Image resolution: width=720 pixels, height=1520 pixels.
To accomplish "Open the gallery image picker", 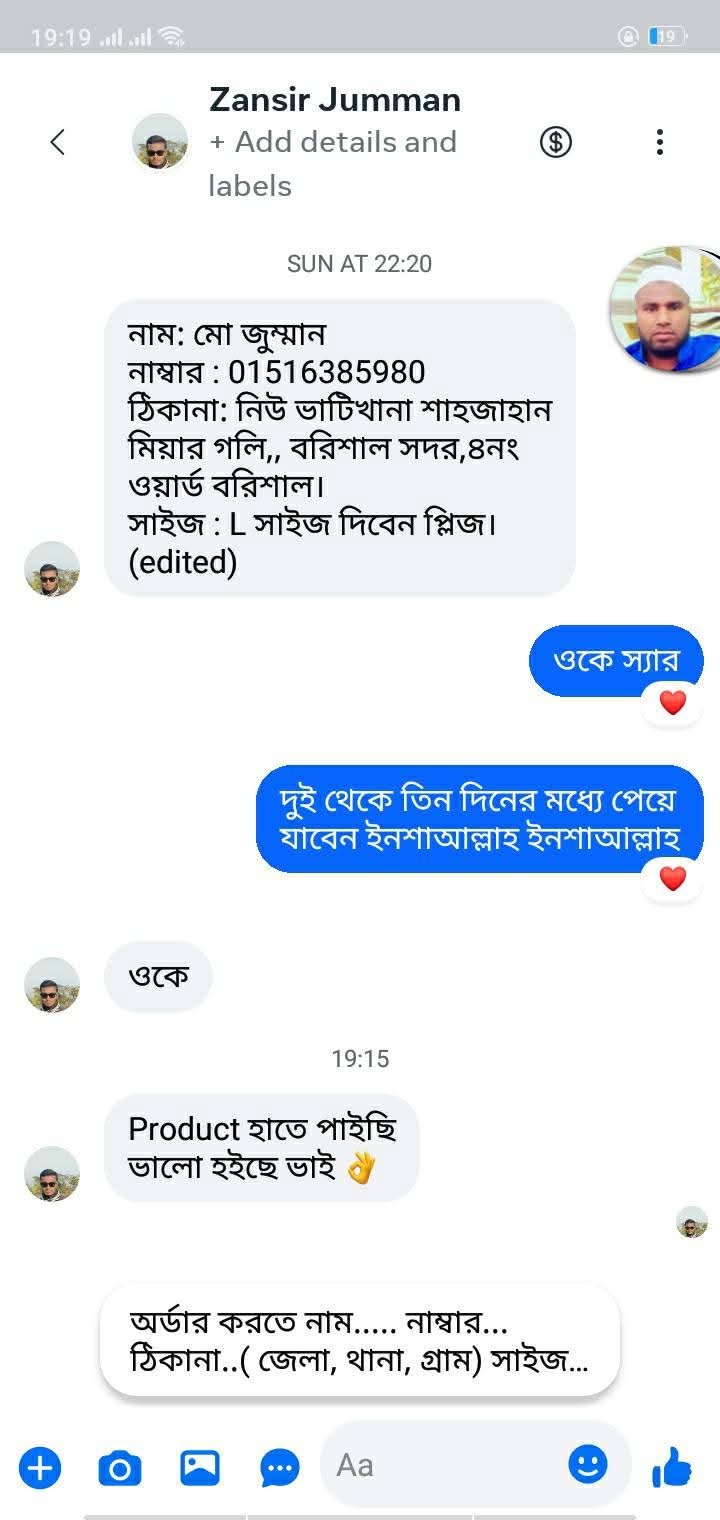I will [200, 1468].
